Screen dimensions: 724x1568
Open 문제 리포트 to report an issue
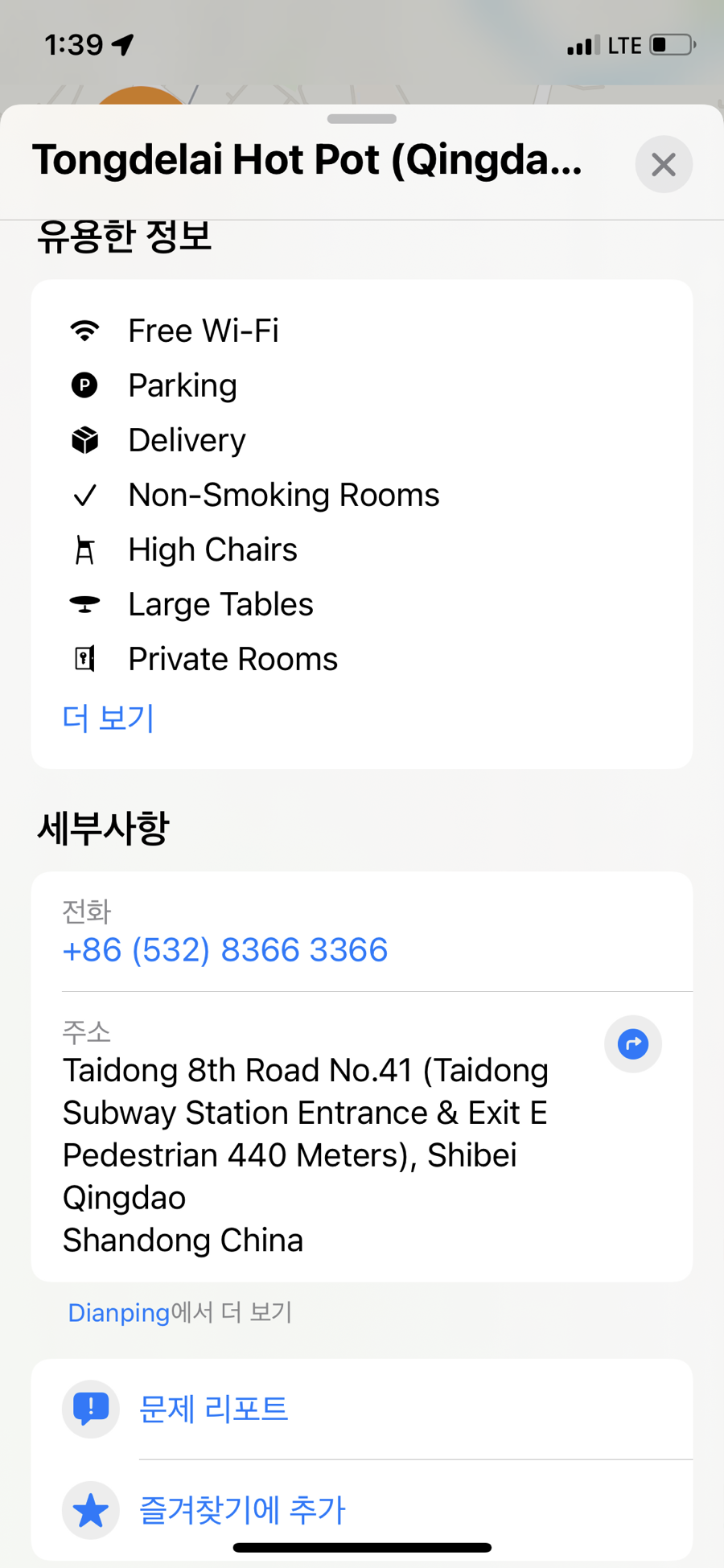(x=362, y=1409)
